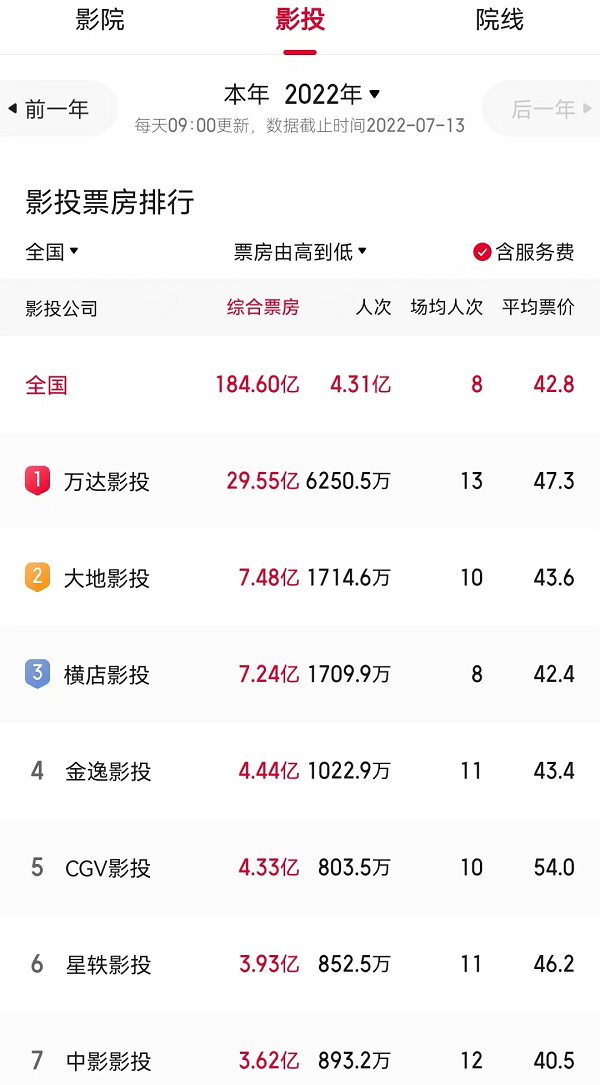This screenshot has width=600, height=1085.
Task: Open the 票房由高到低 sort dropdown
Action: coord(300,252)
